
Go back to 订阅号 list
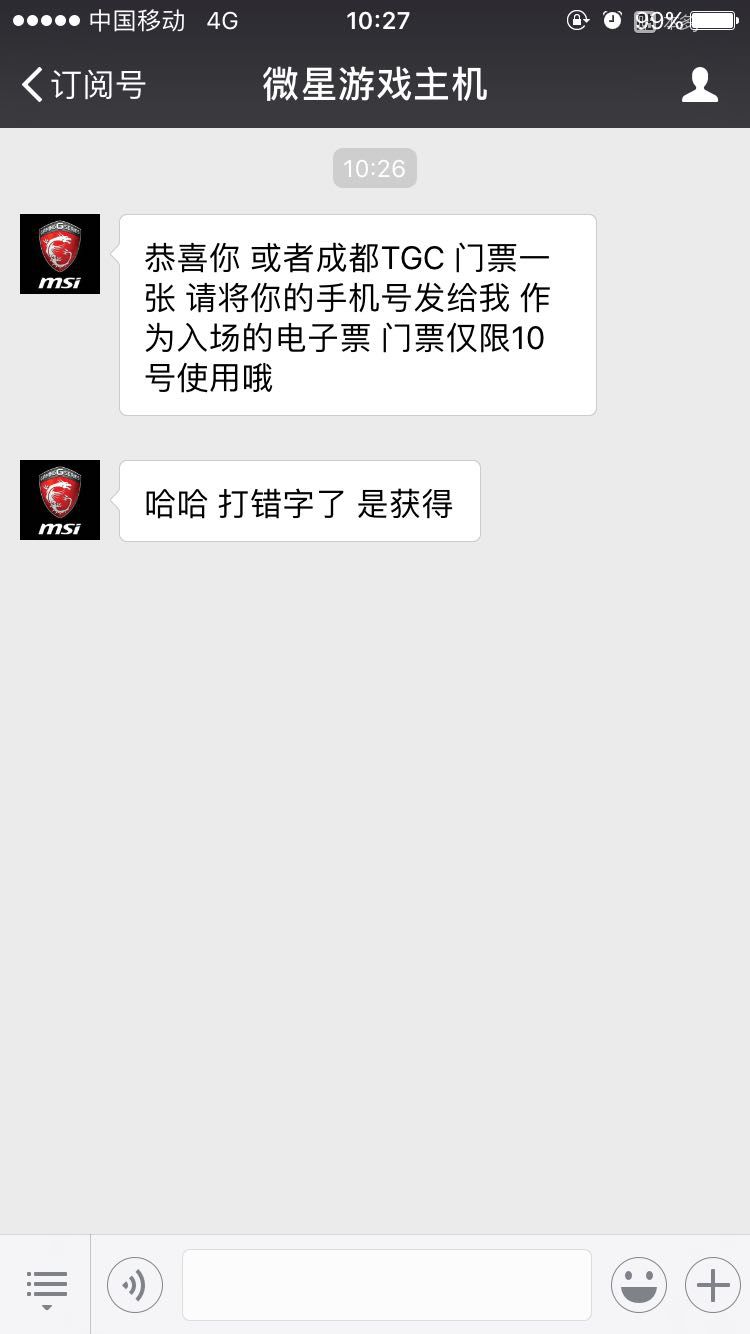83,85
